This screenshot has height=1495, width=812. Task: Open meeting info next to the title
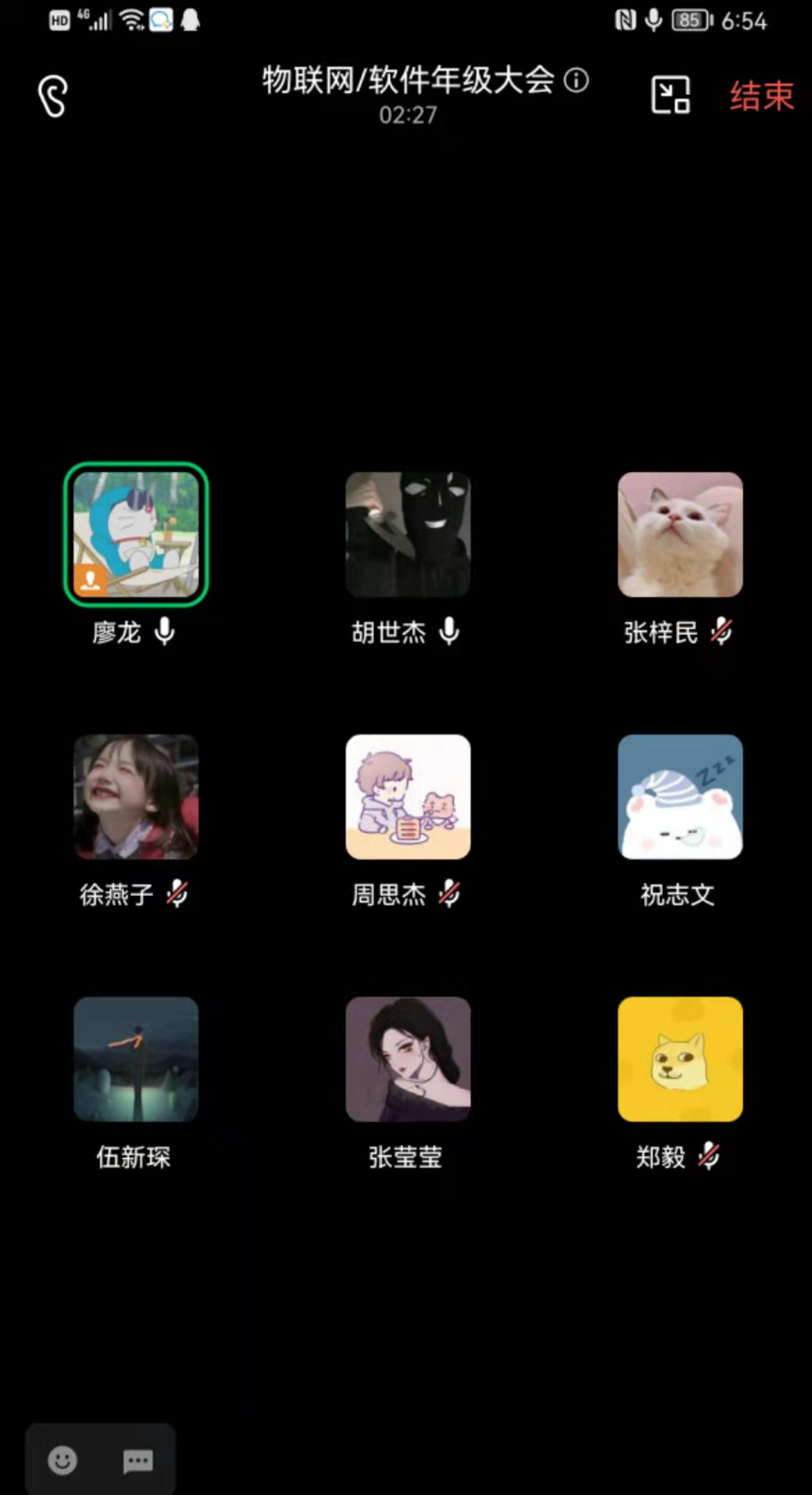[x=576, y=81]
